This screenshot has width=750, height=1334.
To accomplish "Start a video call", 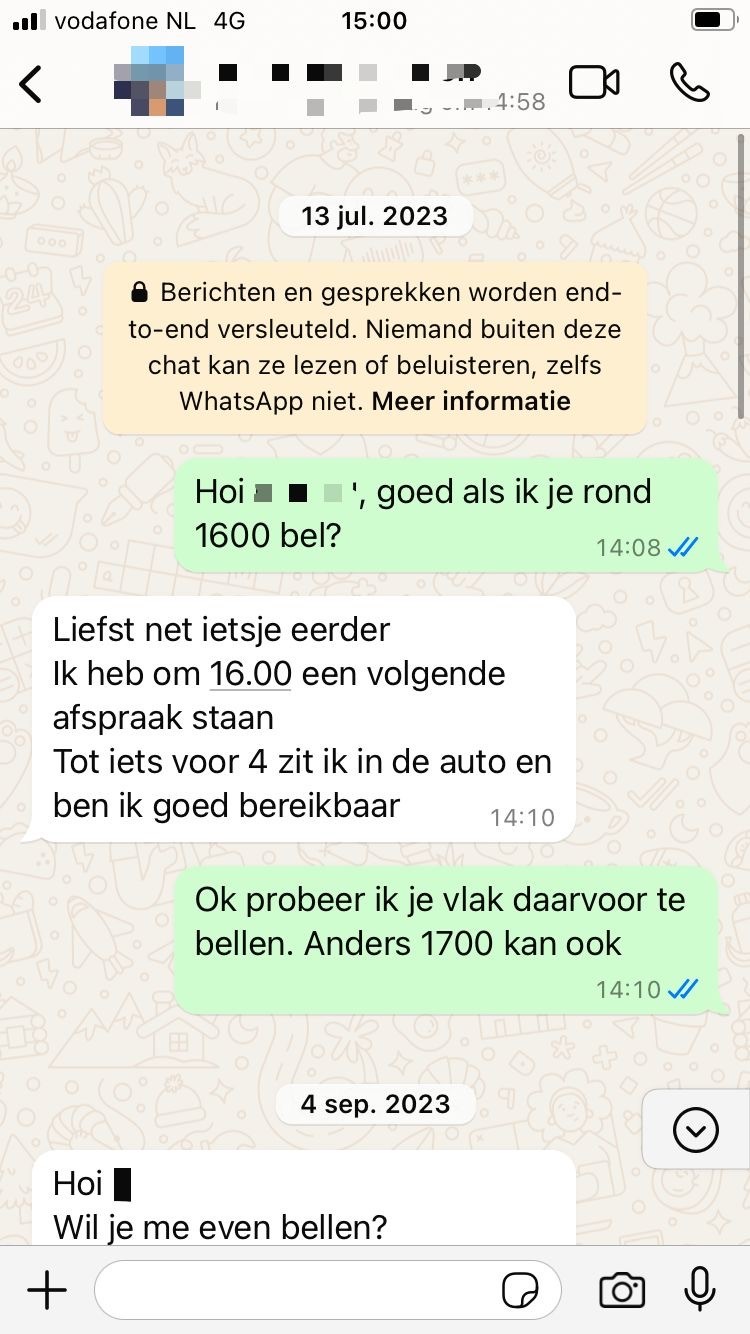I will point(594,83).
